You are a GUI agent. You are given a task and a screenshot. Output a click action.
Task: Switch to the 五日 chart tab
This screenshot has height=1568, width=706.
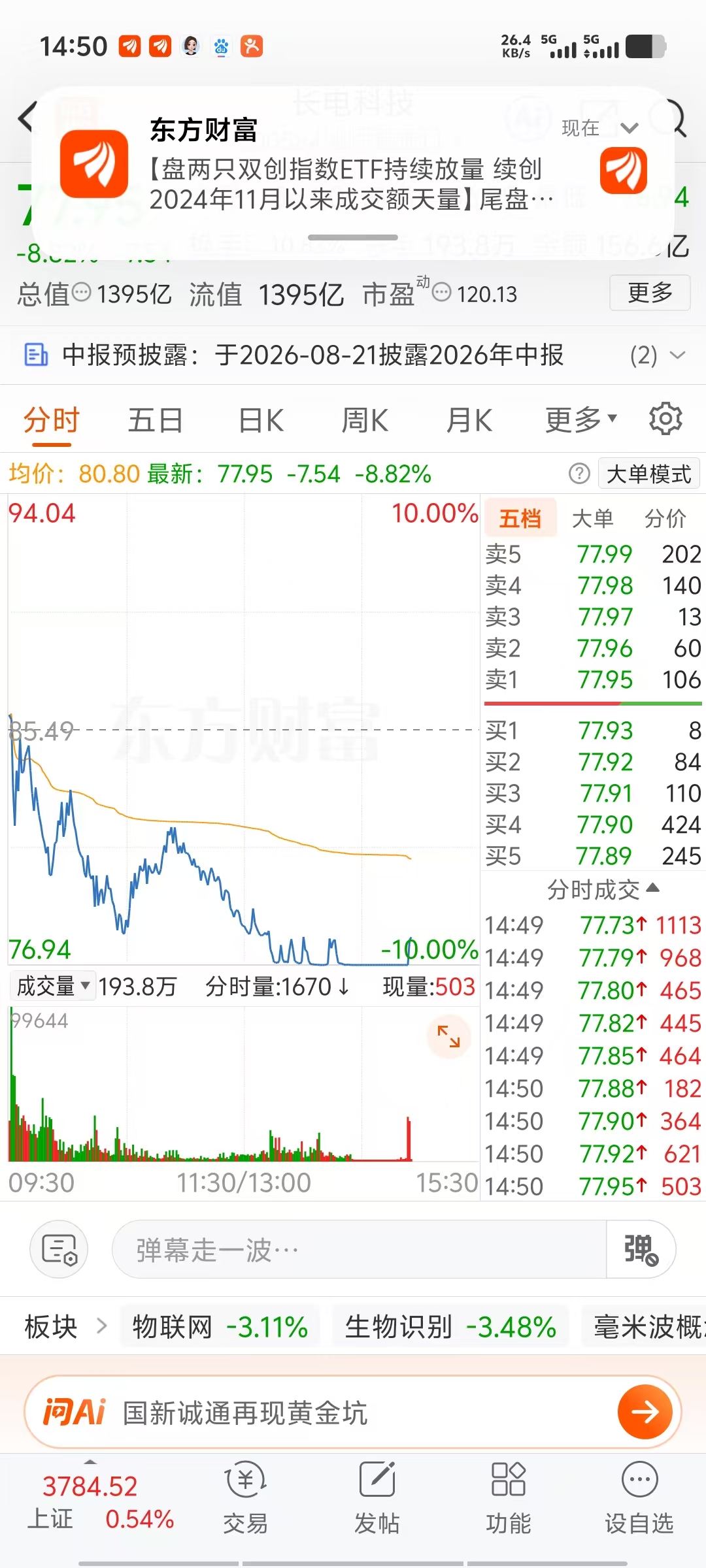(156, 420)
